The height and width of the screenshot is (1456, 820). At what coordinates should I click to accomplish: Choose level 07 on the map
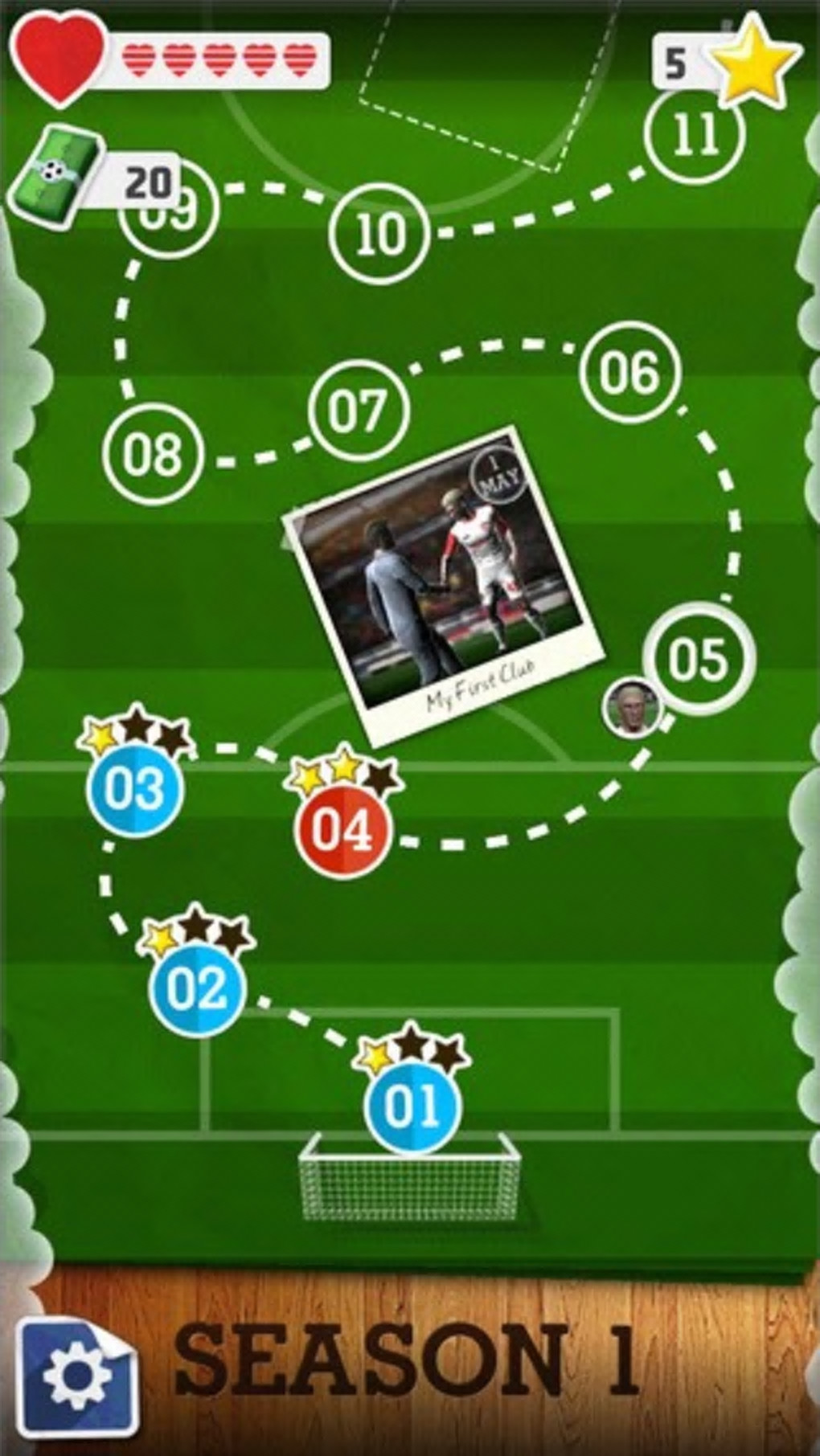(358, 409)
